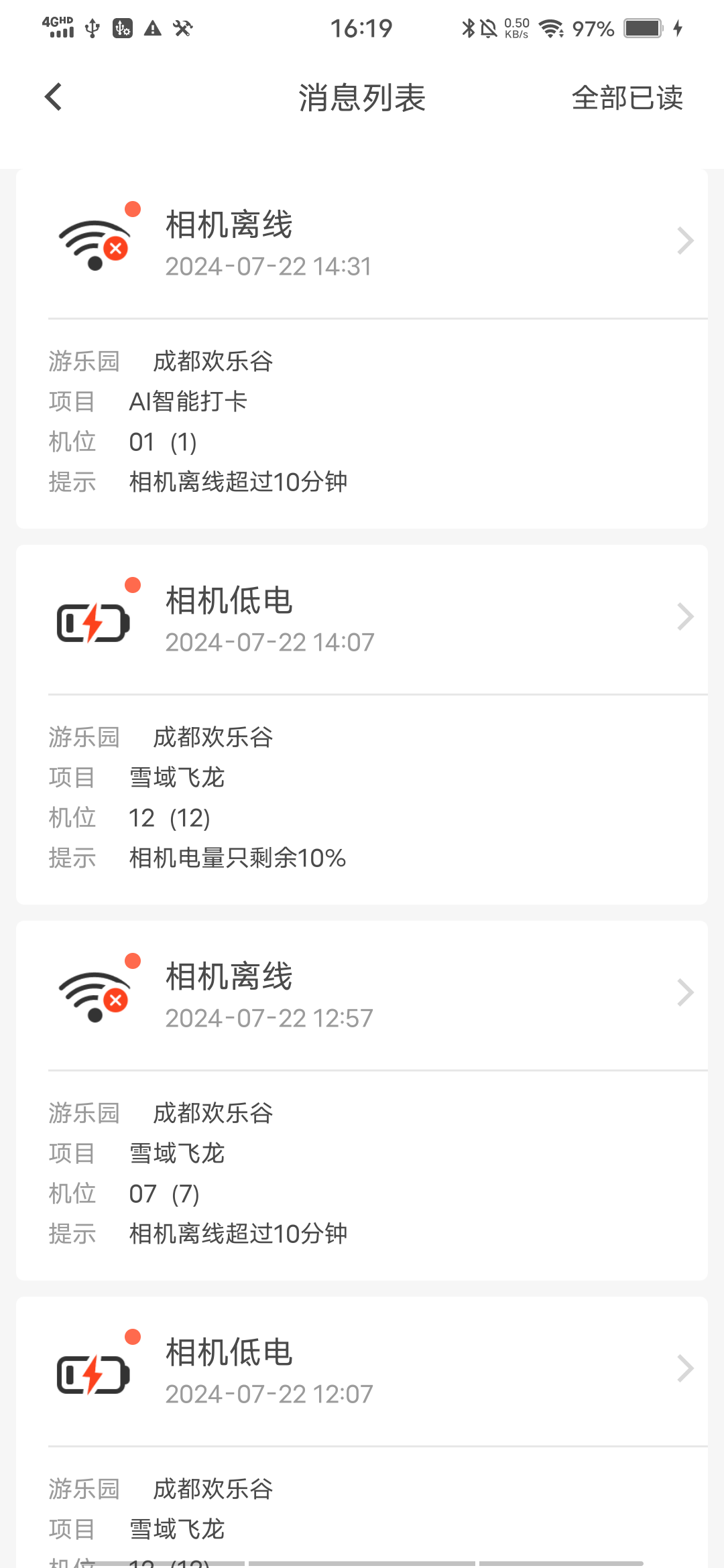This screenshot has width=724, height=1568.
Task: Tap the unread red dot on the 14:07 相机低电 message
Action: point(133,584)
